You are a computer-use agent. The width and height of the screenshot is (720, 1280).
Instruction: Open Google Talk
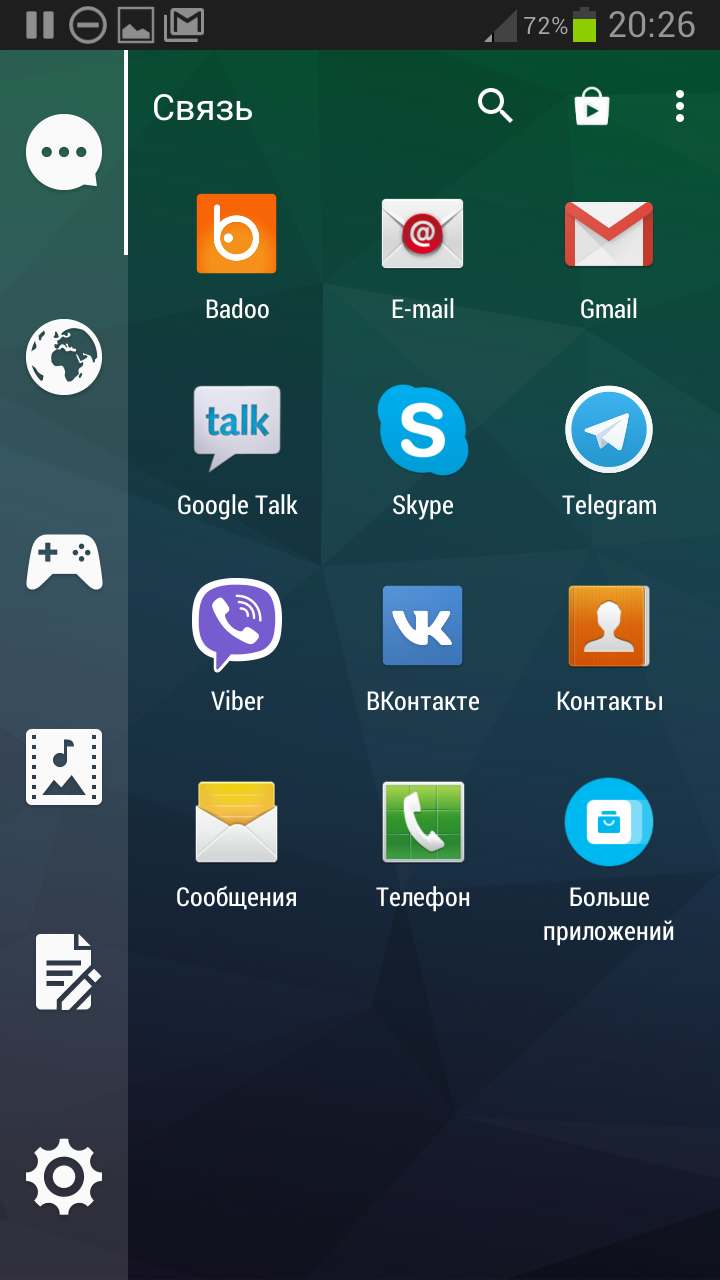point(237,452)
